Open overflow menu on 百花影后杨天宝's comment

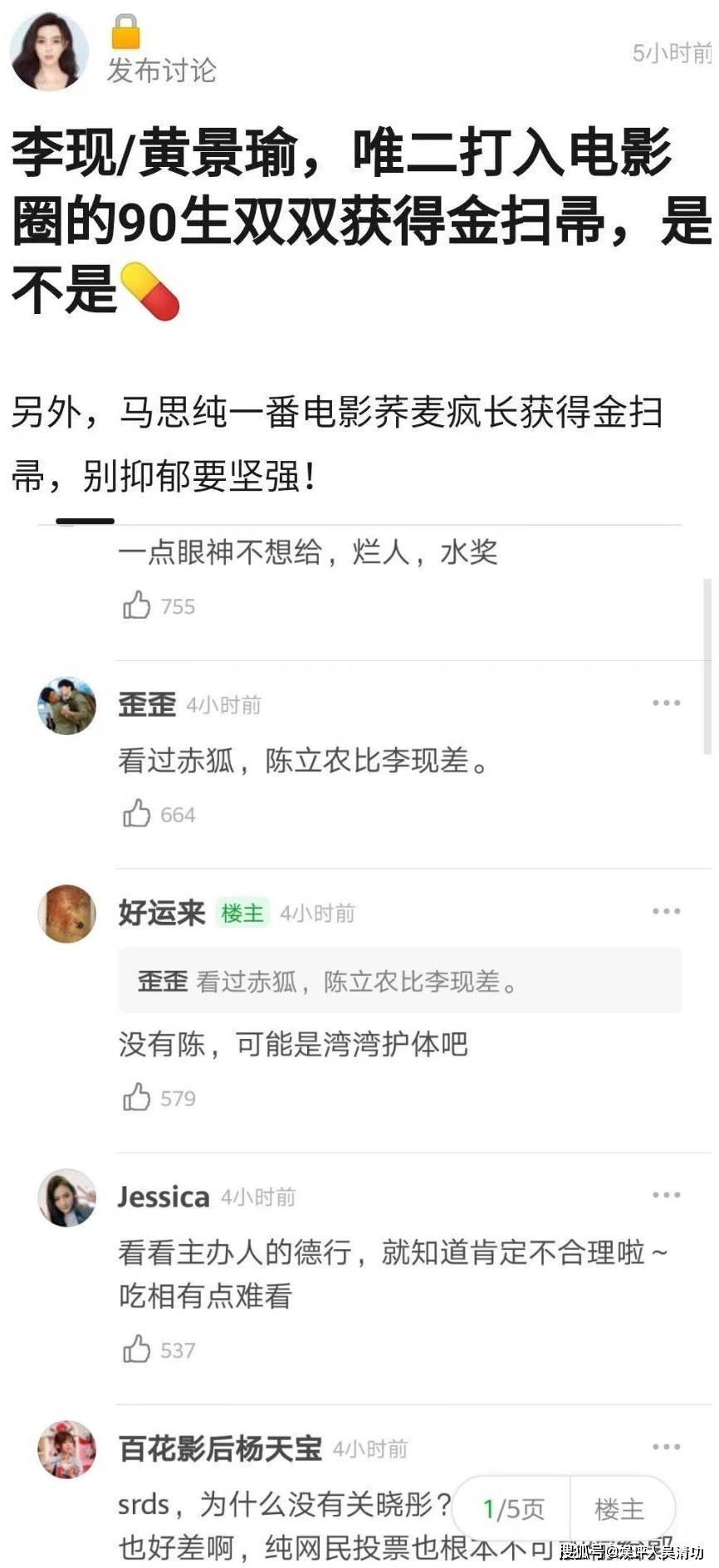666,1447
